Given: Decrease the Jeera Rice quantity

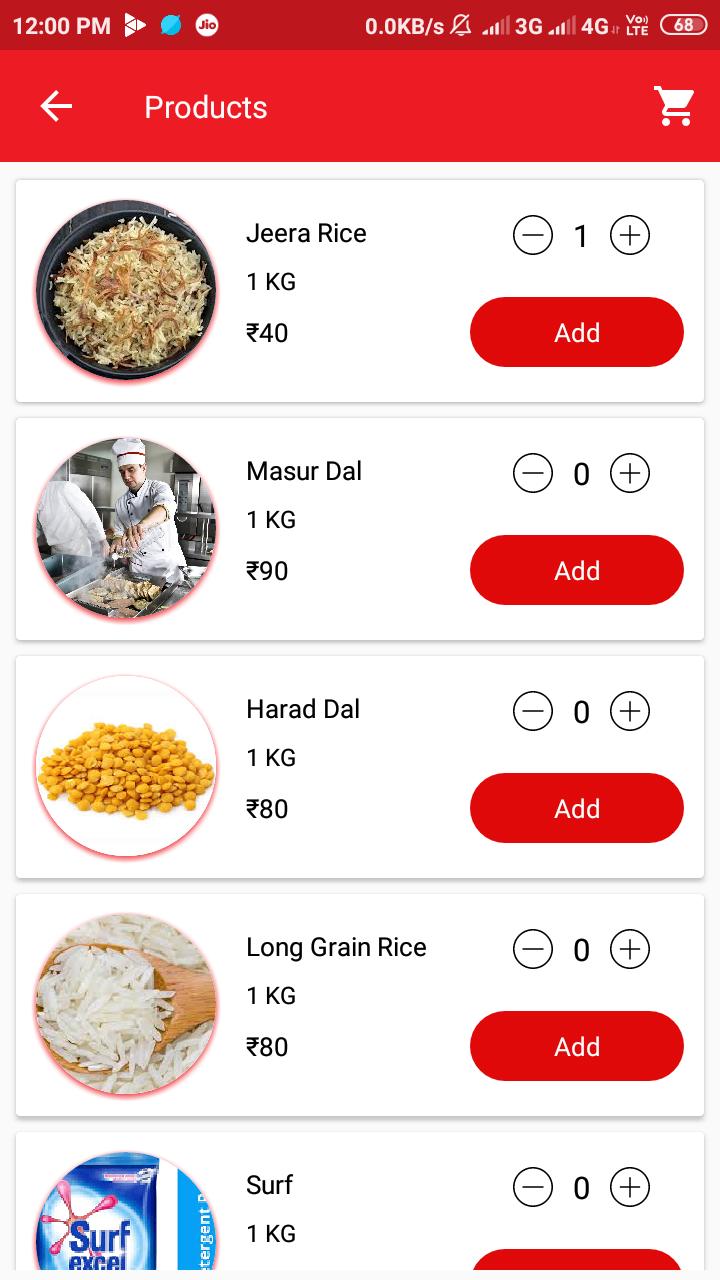Looking at the screenshot, I should (533, 236).
